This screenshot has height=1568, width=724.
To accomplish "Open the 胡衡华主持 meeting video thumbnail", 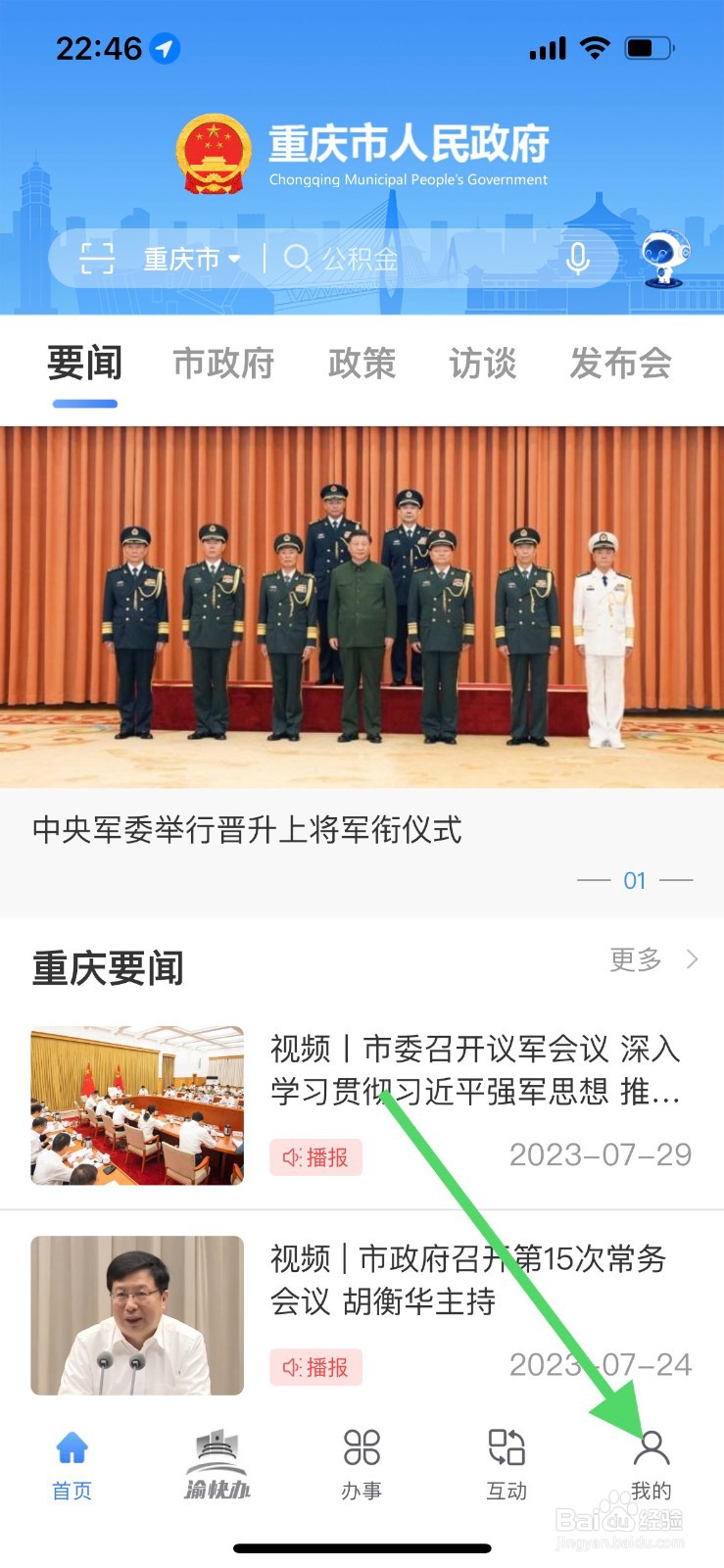I will pyautogui.click(x=136, y=1314).
